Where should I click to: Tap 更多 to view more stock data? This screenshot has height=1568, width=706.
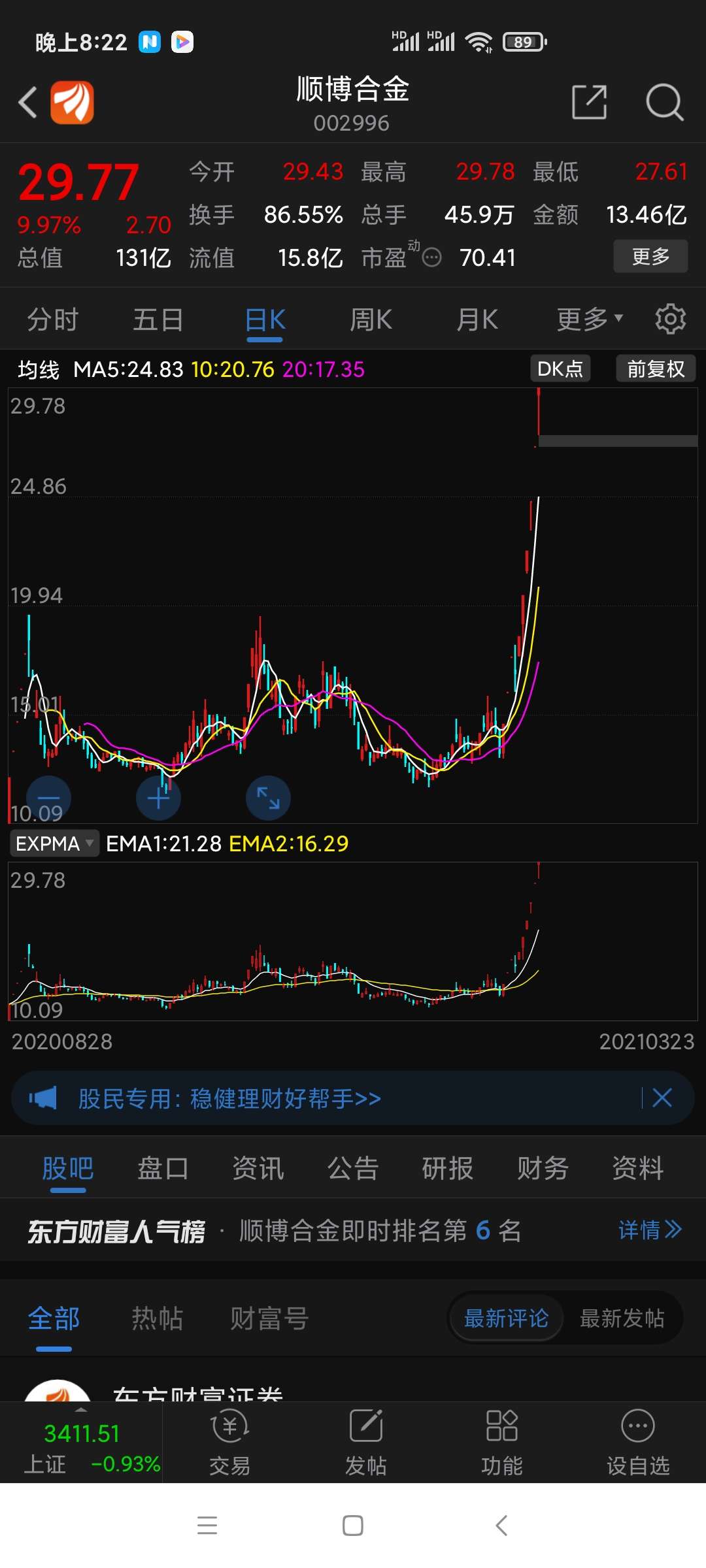[x=650, y=257]
